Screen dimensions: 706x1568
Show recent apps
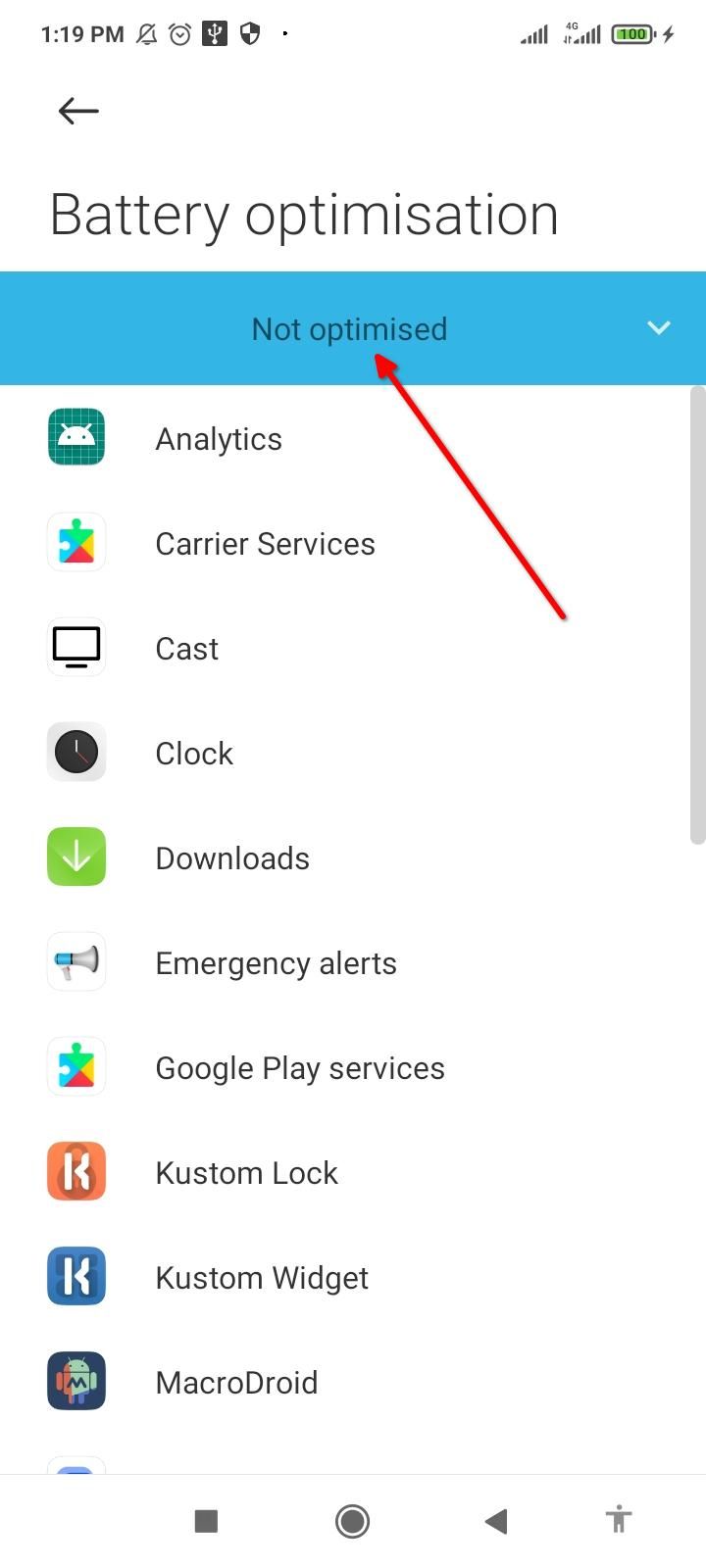(206, 1521)
